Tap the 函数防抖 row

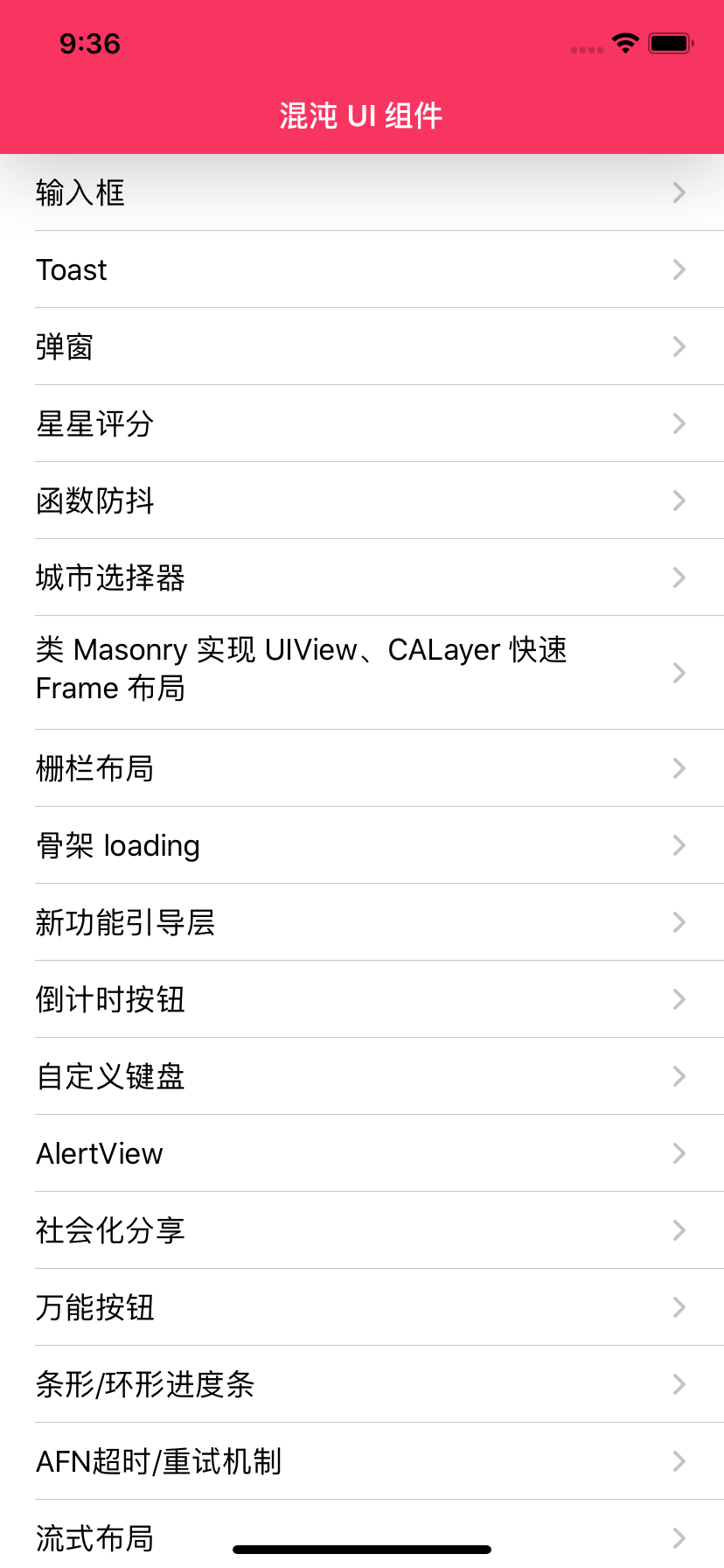362,500
